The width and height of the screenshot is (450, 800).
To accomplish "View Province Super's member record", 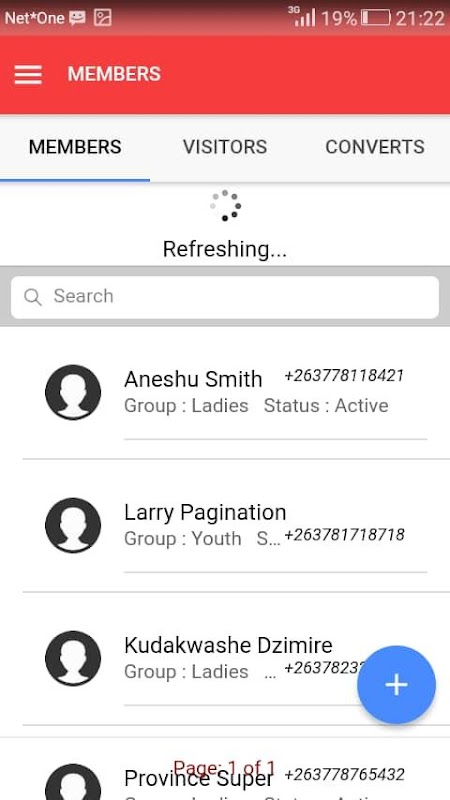I will (225, 769).
